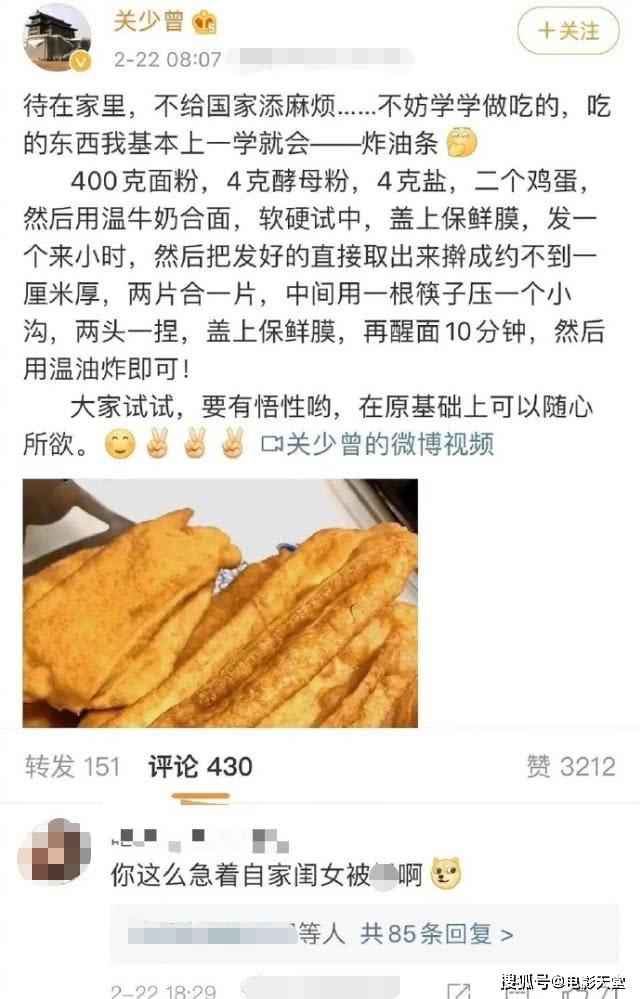The image size is (640, 999).
Task: Open 关少曾's profile avatar
Action: pos(56,40)
